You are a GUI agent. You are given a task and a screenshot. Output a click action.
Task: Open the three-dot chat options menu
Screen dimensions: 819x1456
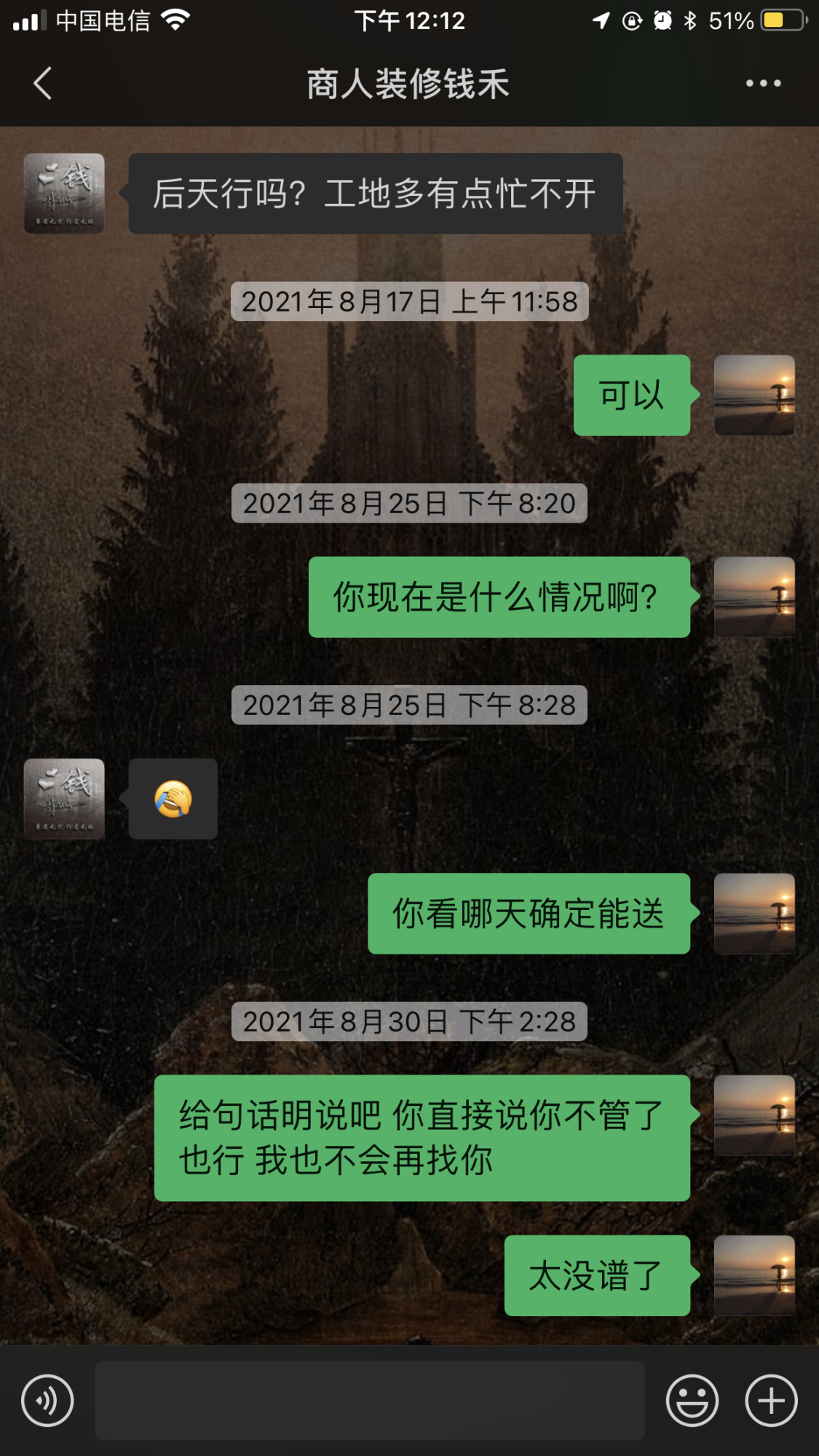[x=763, y=83]
